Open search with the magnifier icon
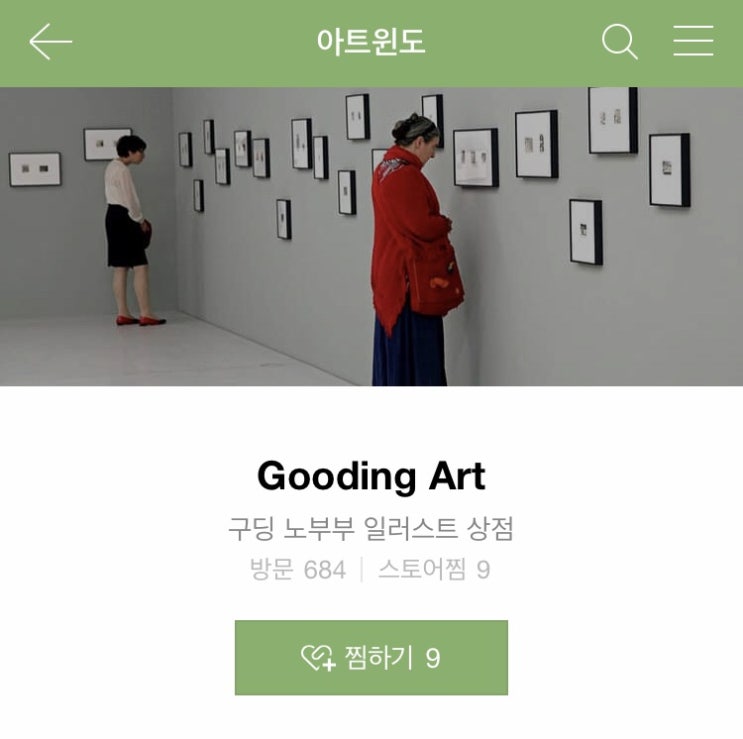The height and width of the screenshot is (739, 743). [619, 42]
